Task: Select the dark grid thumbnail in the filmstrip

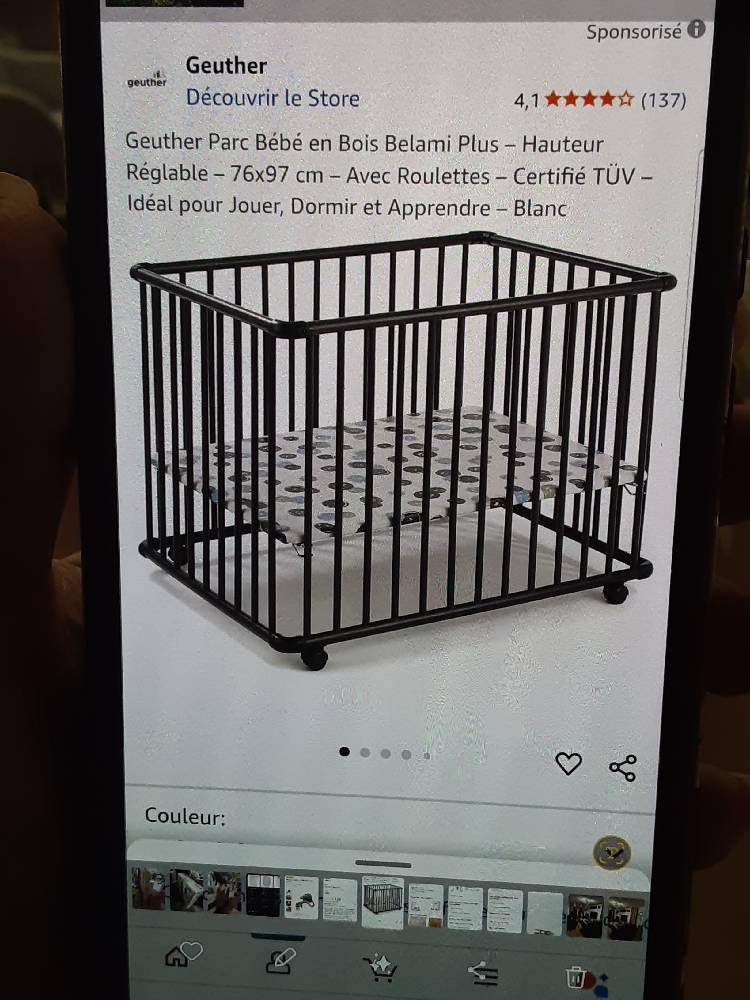Action: (x=263, y=894)
